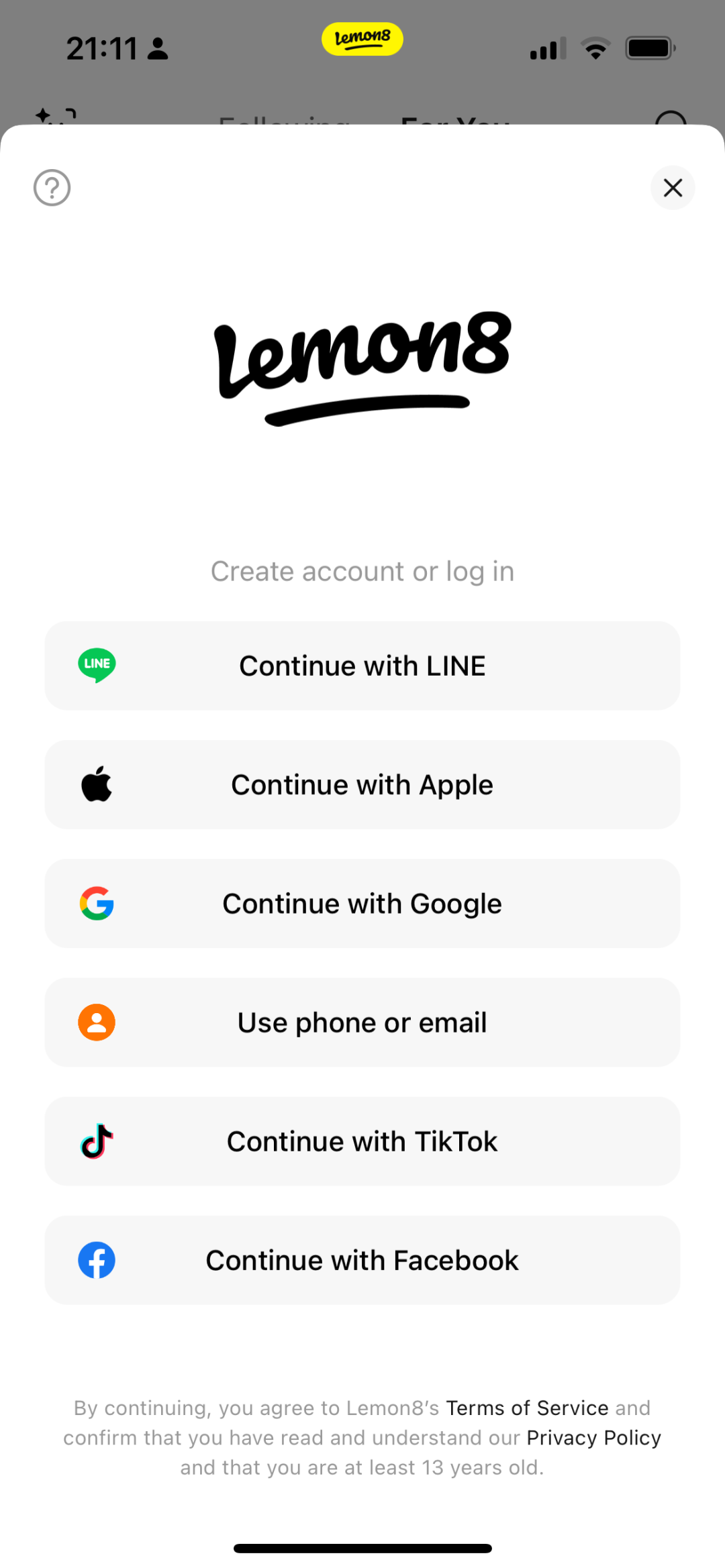Tap the home indicator bar at bottom

point(362,1547)
